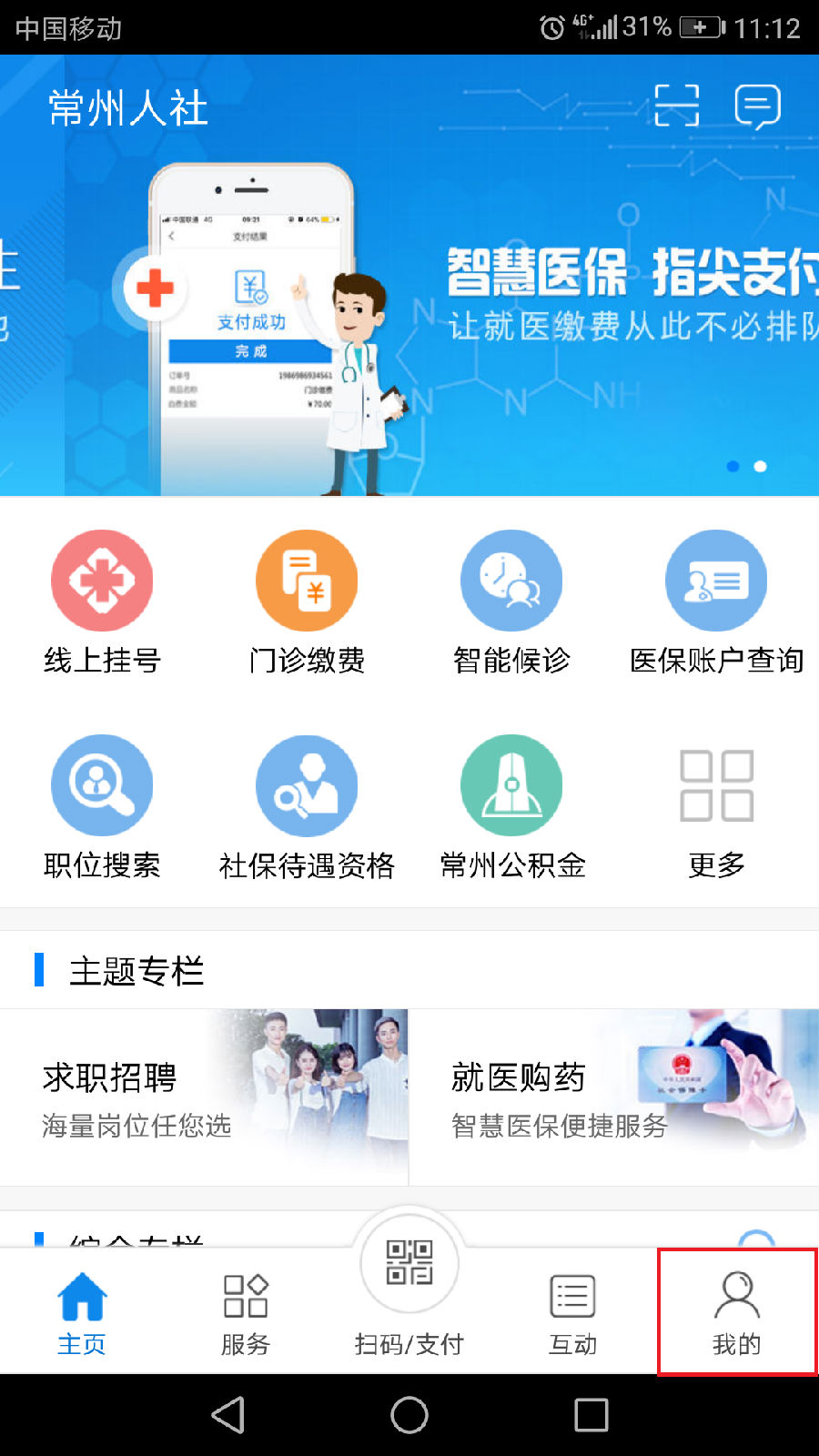
Task: Open 社保待遇资格 service
Action: pos(307,807)
